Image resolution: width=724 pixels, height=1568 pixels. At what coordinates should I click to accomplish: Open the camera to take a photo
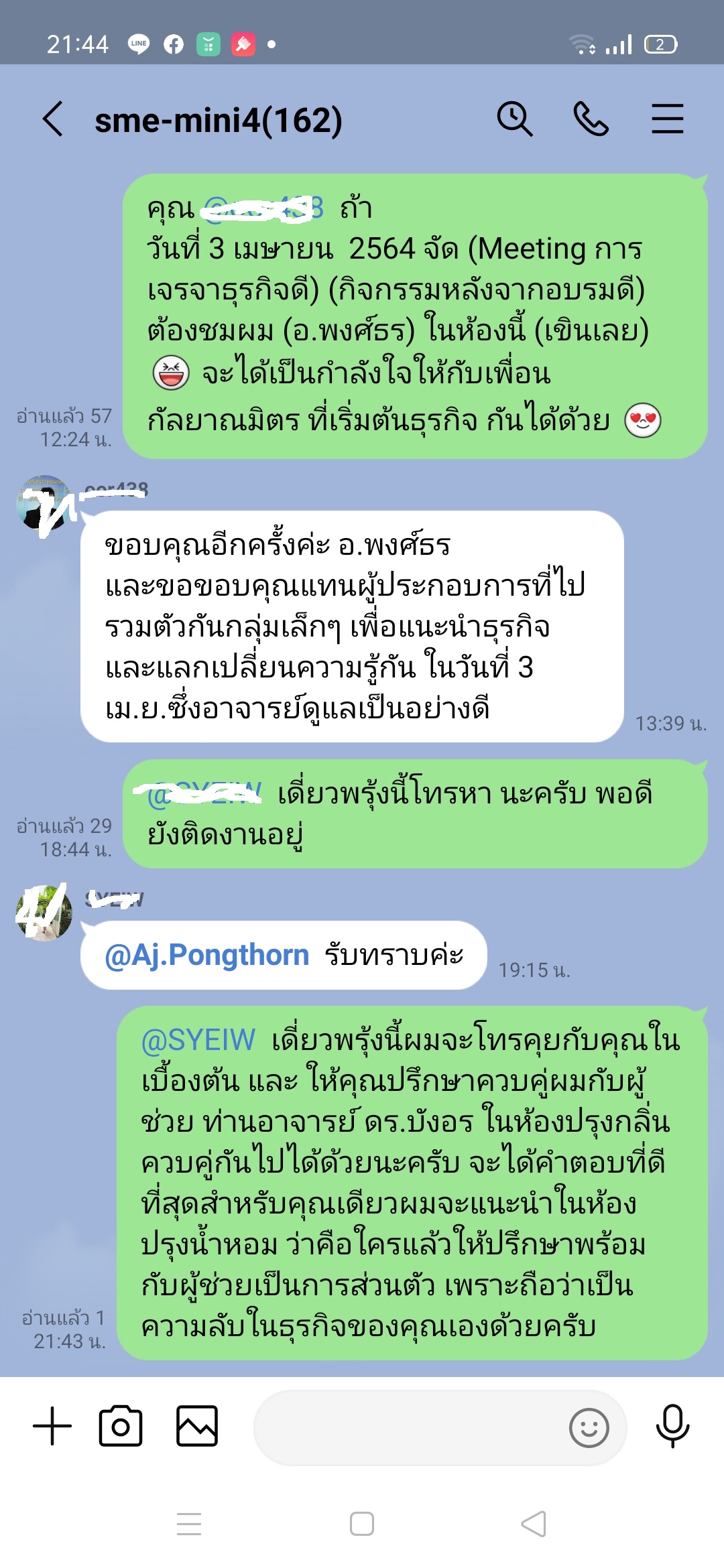(121, 1426)
